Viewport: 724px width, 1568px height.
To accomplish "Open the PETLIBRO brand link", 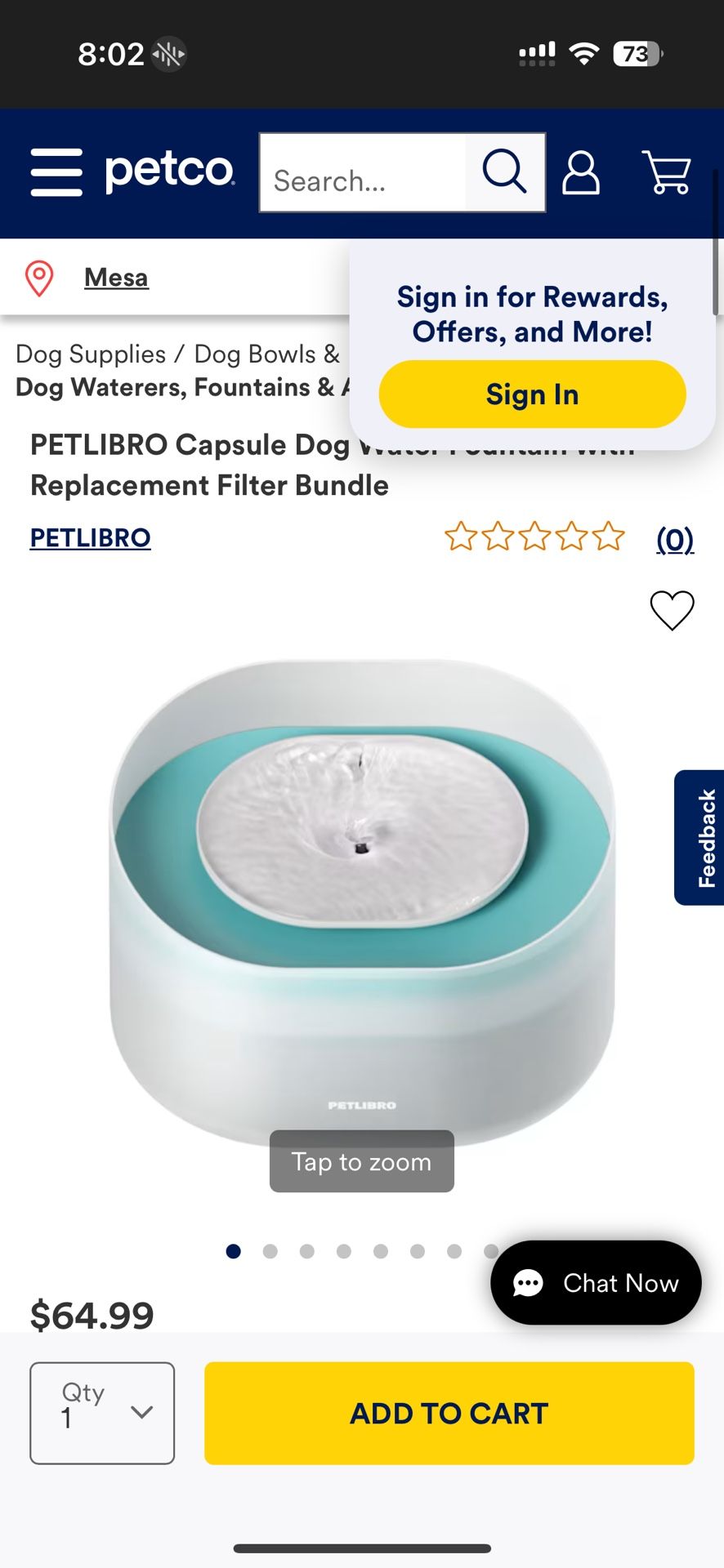I will click(x=91, y=538).
